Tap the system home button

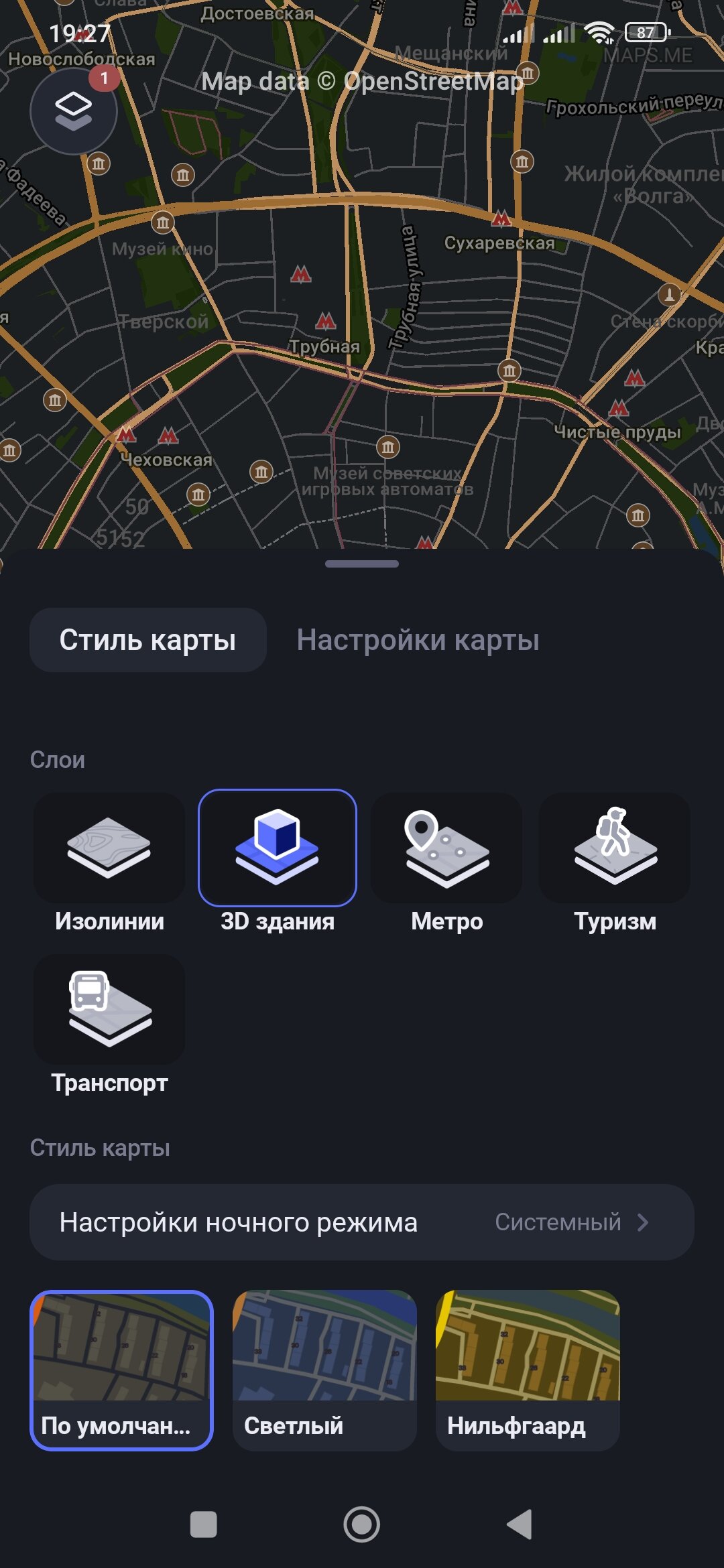pyautogui.click(x=362, y=1524)
